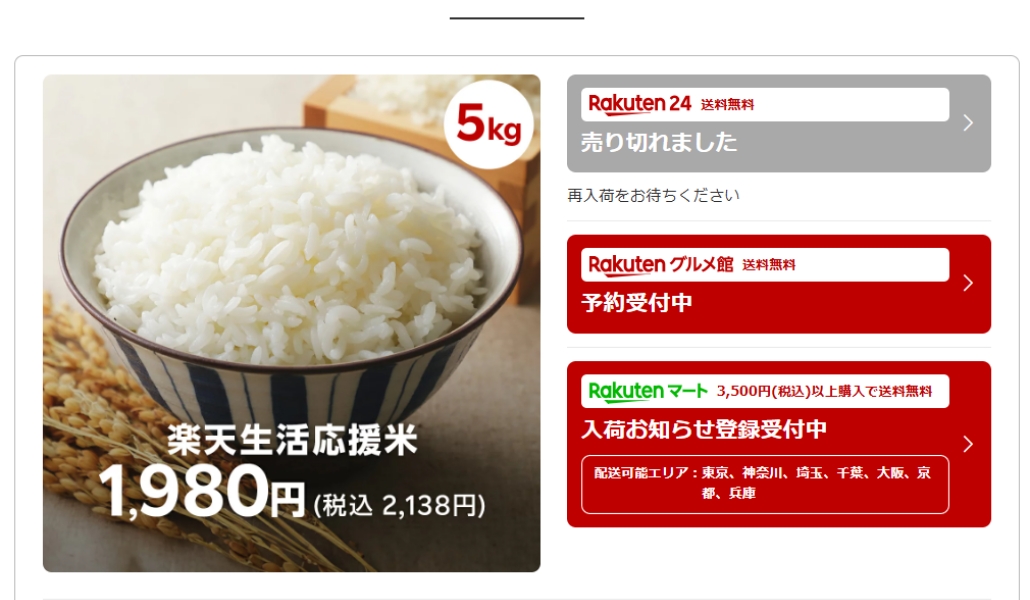This screenshot has height=600, width=1030.
Task: Open the 楽天生活応援米 5kg rice image
Action: (291, 323)
